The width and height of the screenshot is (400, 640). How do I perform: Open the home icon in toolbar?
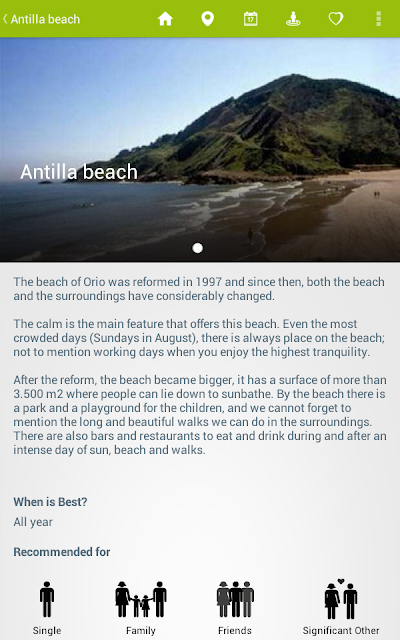coord(165,19)
